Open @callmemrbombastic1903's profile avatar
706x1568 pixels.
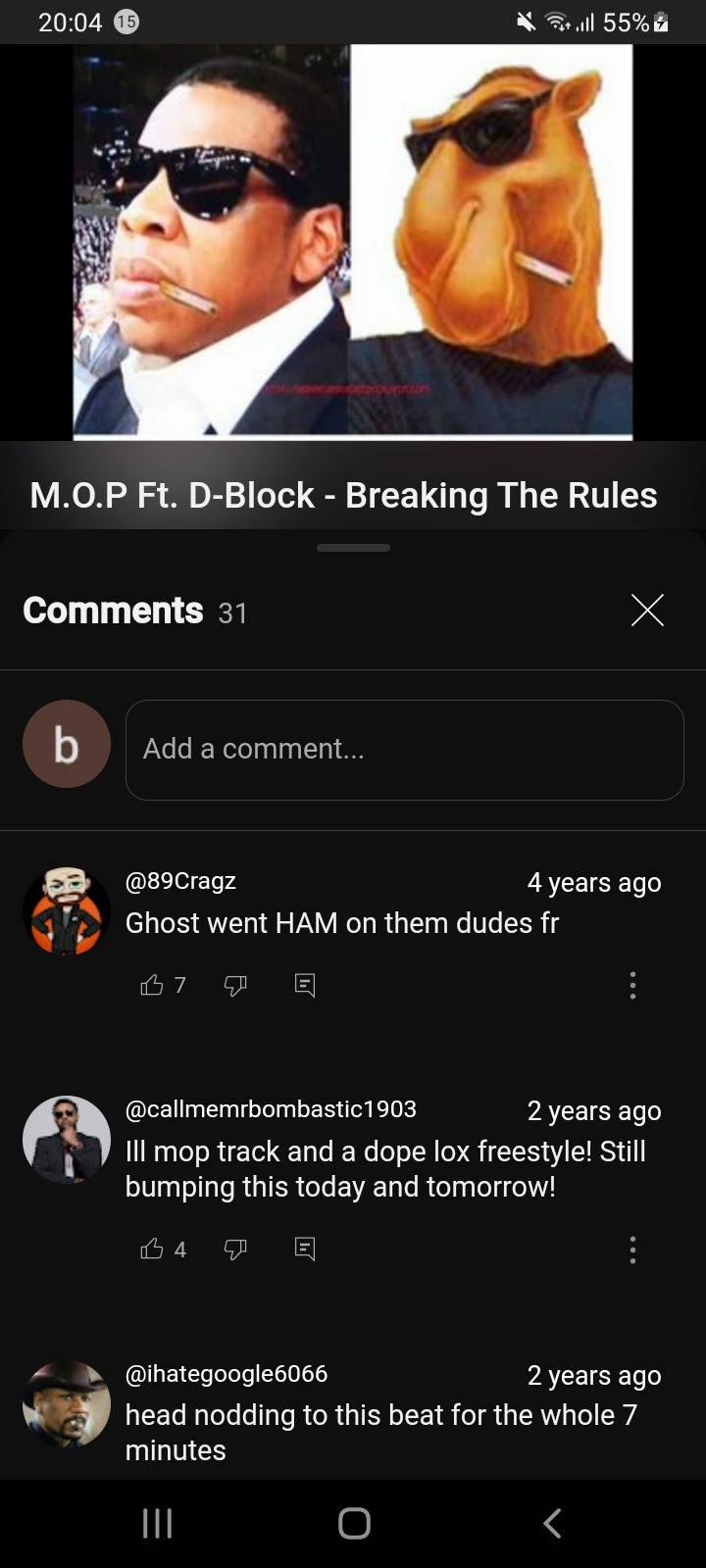point(67,1139)
